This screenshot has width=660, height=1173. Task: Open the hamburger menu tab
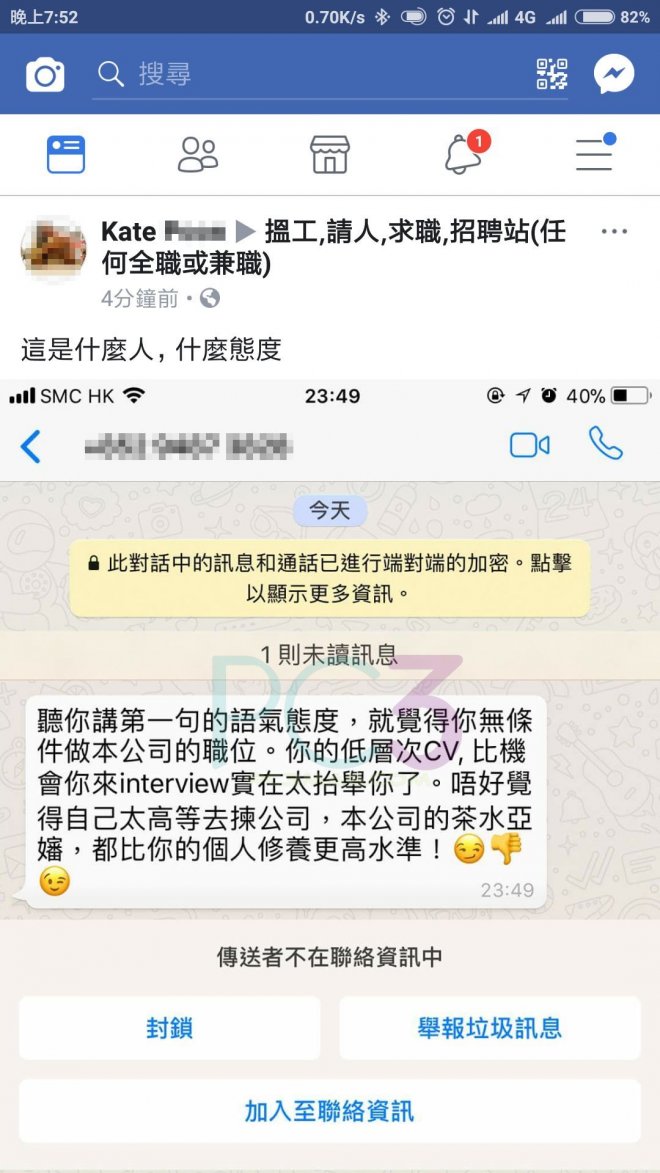(594, 155)
